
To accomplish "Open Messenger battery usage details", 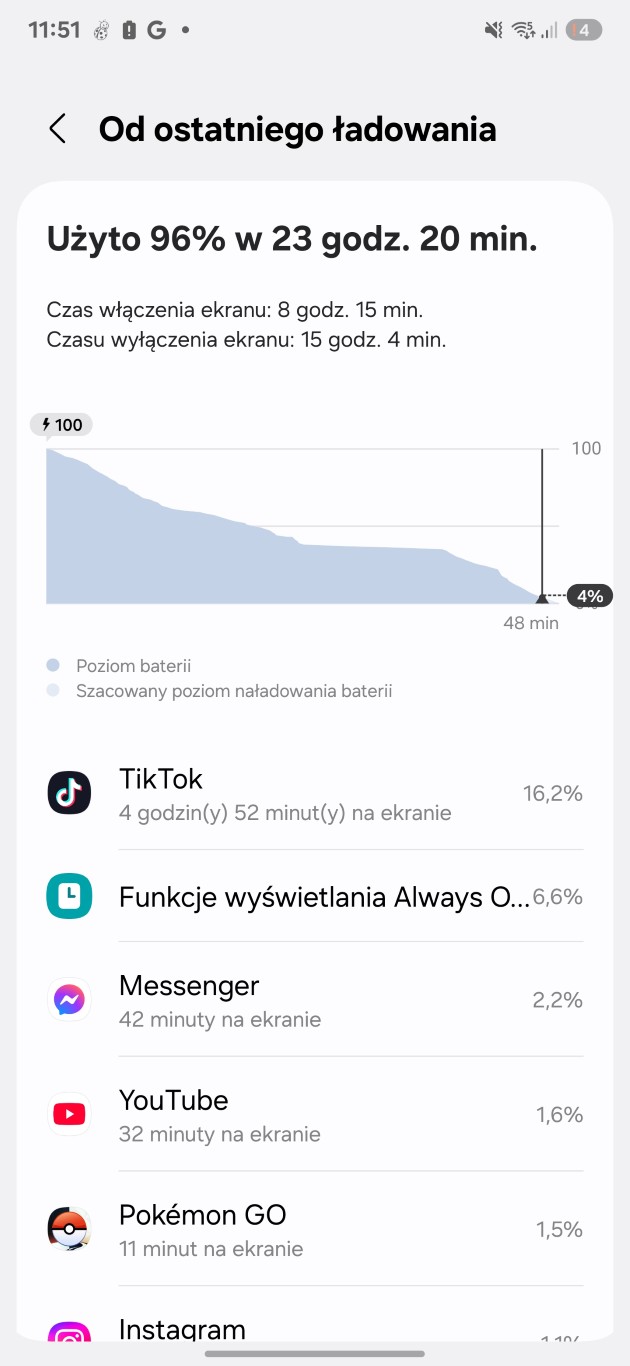I will point(315,1001).
